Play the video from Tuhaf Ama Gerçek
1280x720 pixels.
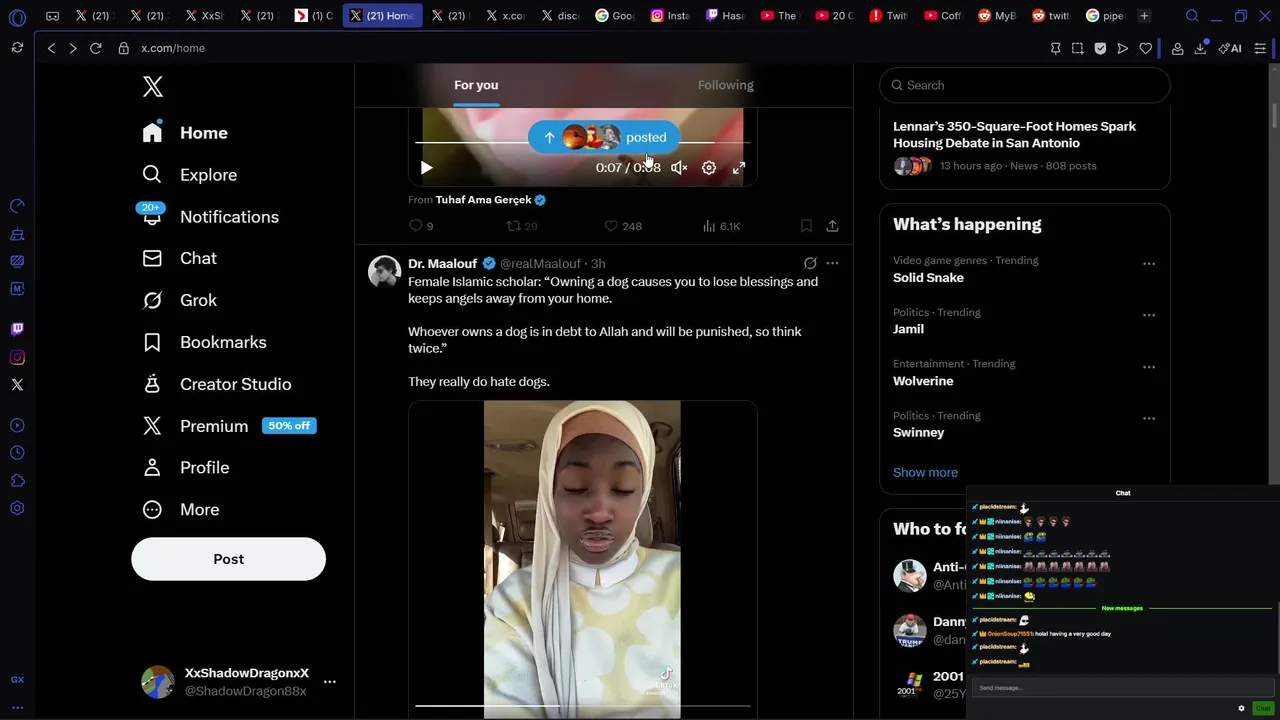(426, 168)
